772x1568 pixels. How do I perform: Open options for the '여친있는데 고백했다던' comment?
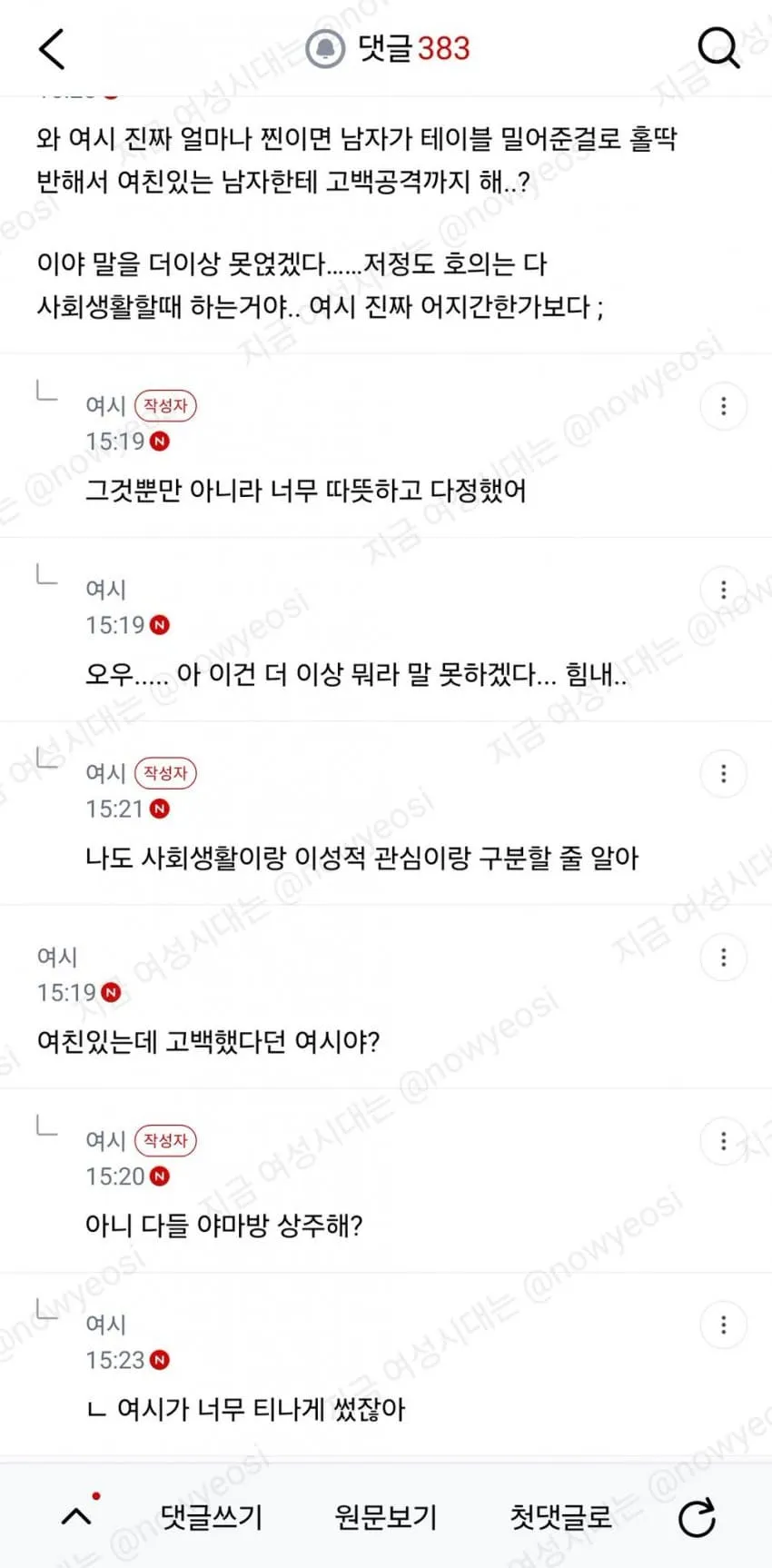pos(723,957)
